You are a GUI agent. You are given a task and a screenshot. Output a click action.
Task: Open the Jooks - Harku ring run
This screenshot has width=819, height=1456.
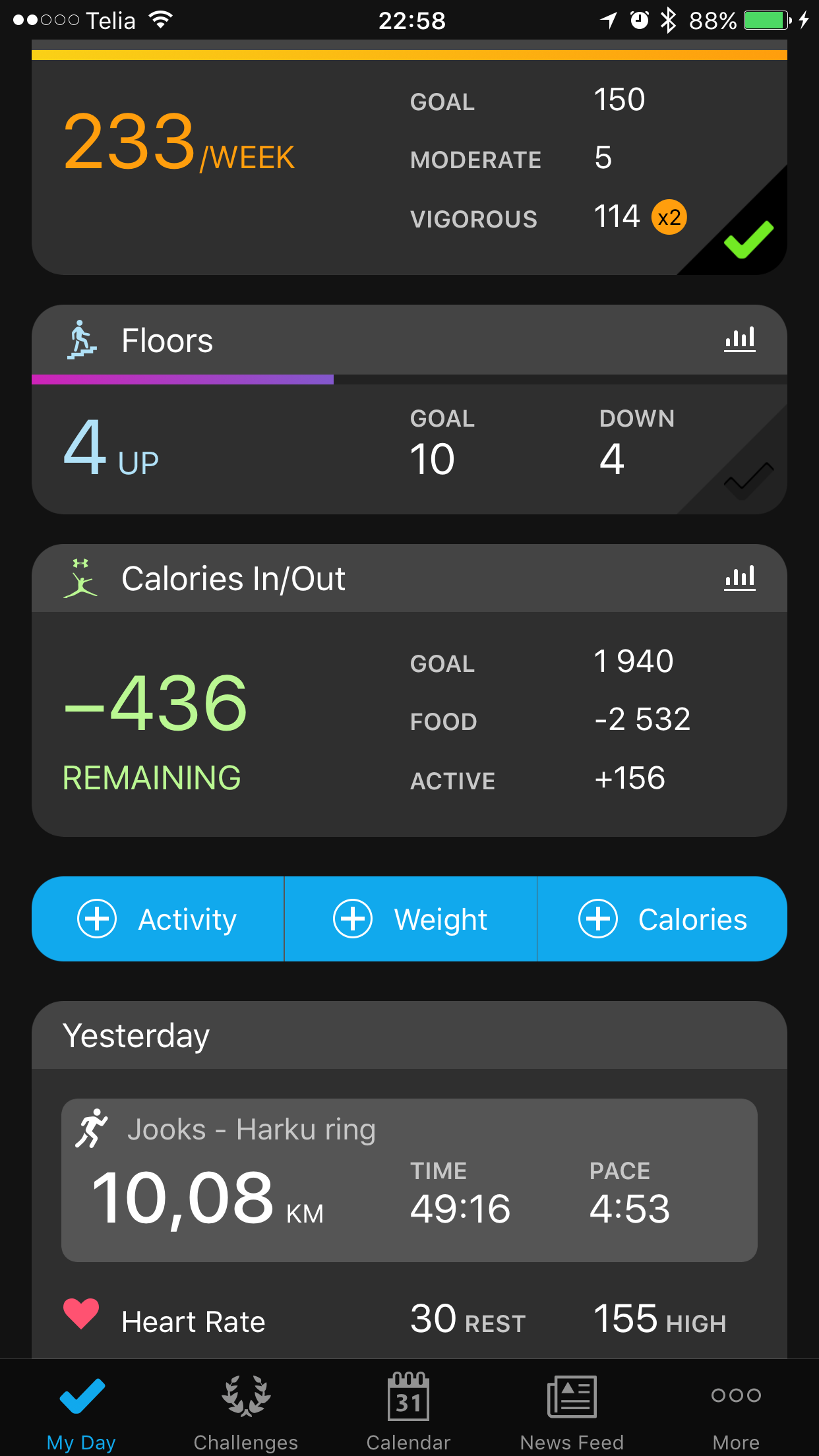(409, 1180)
